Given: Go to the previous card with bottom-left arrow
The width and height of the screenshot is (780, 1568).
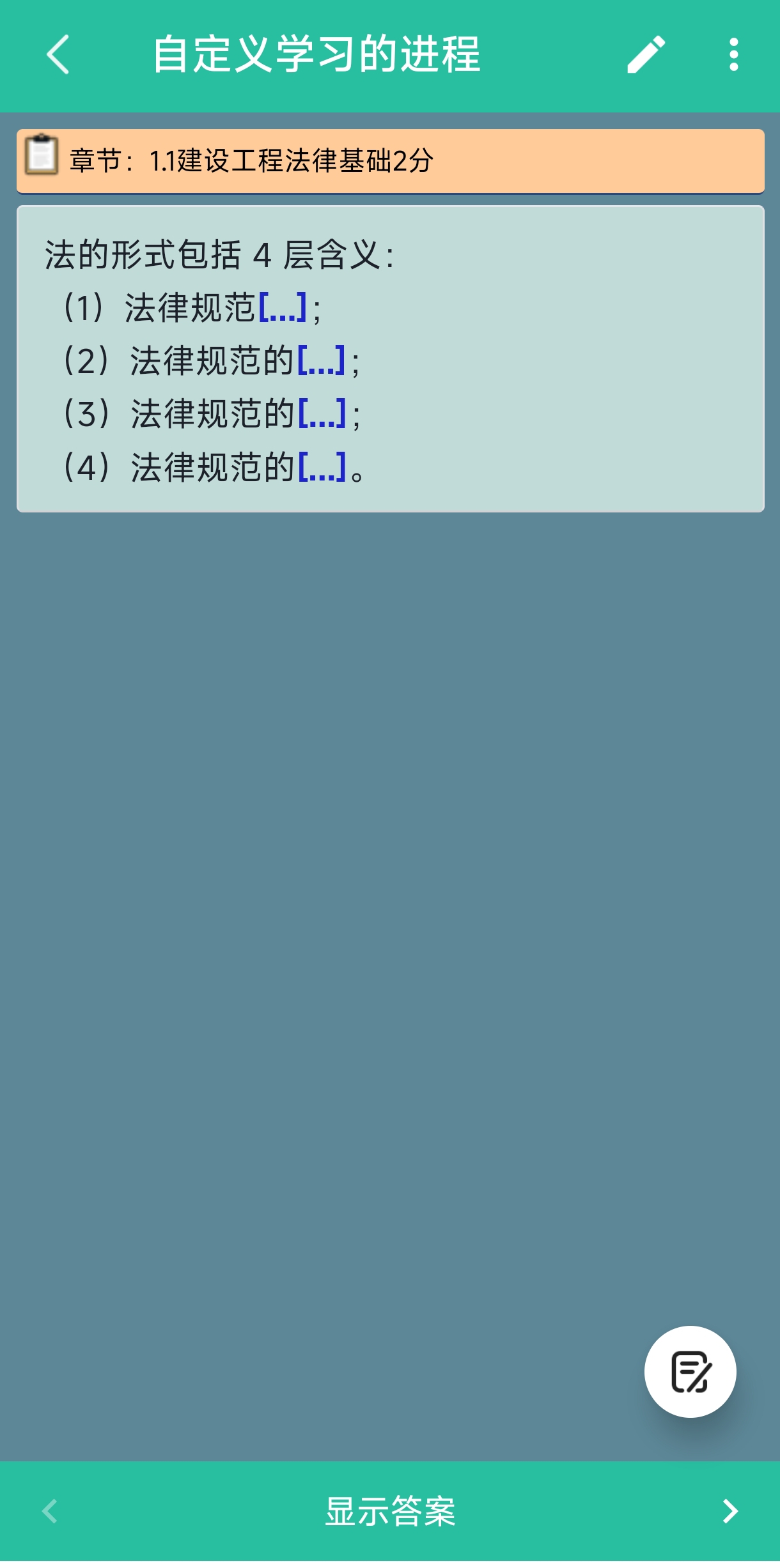Looking at the screenshot, I should (x=50, y=1511).
